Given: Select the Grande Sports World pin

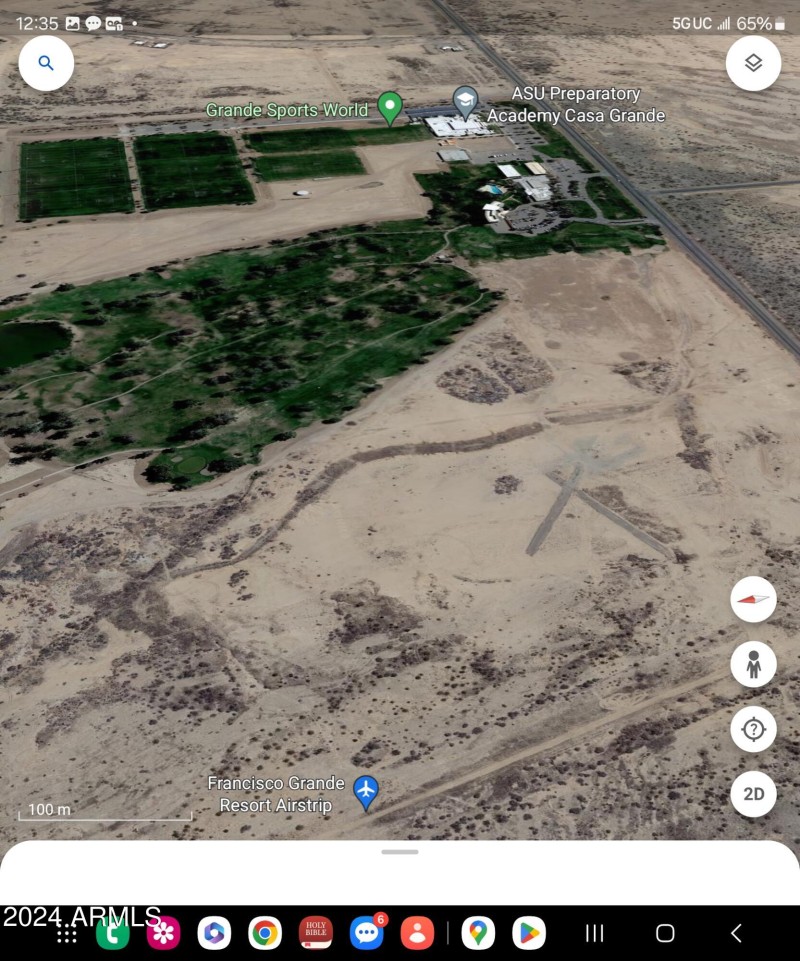Looking at the screenshot, I should (x=390, y=108).
